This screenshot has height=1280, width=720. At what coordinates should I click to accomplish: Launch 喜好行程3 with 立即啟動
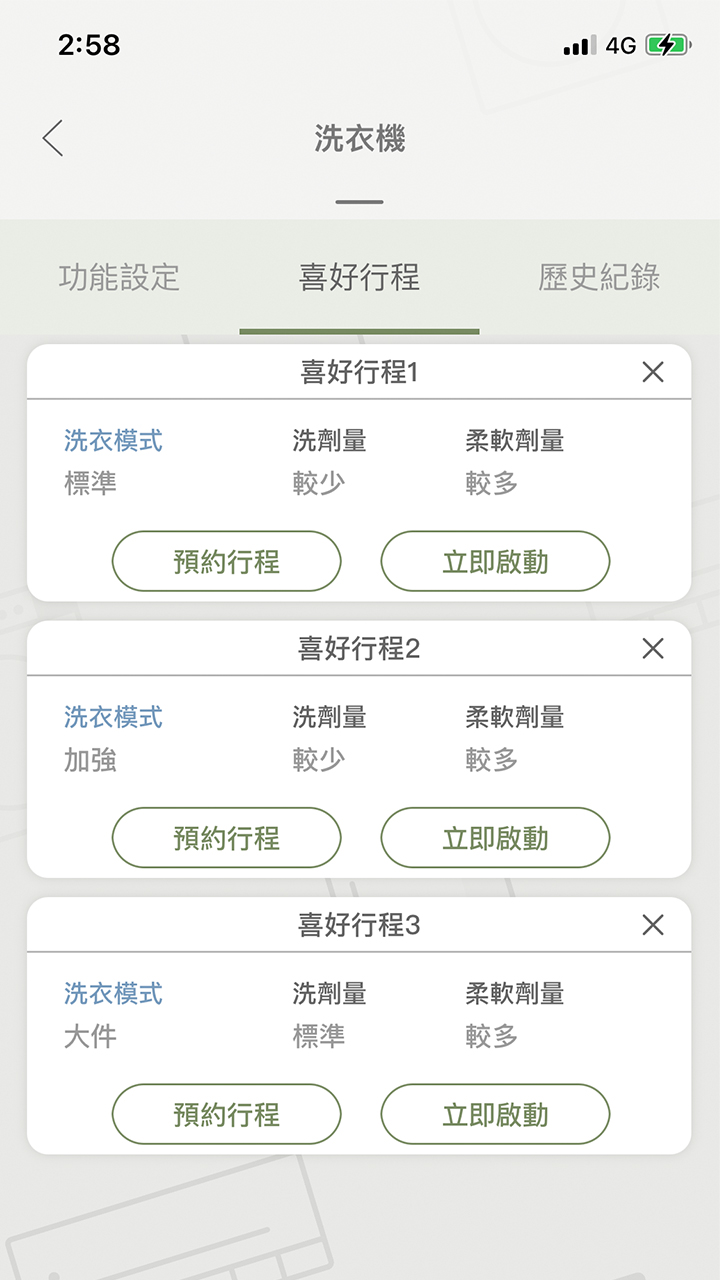click(496, 1113)
